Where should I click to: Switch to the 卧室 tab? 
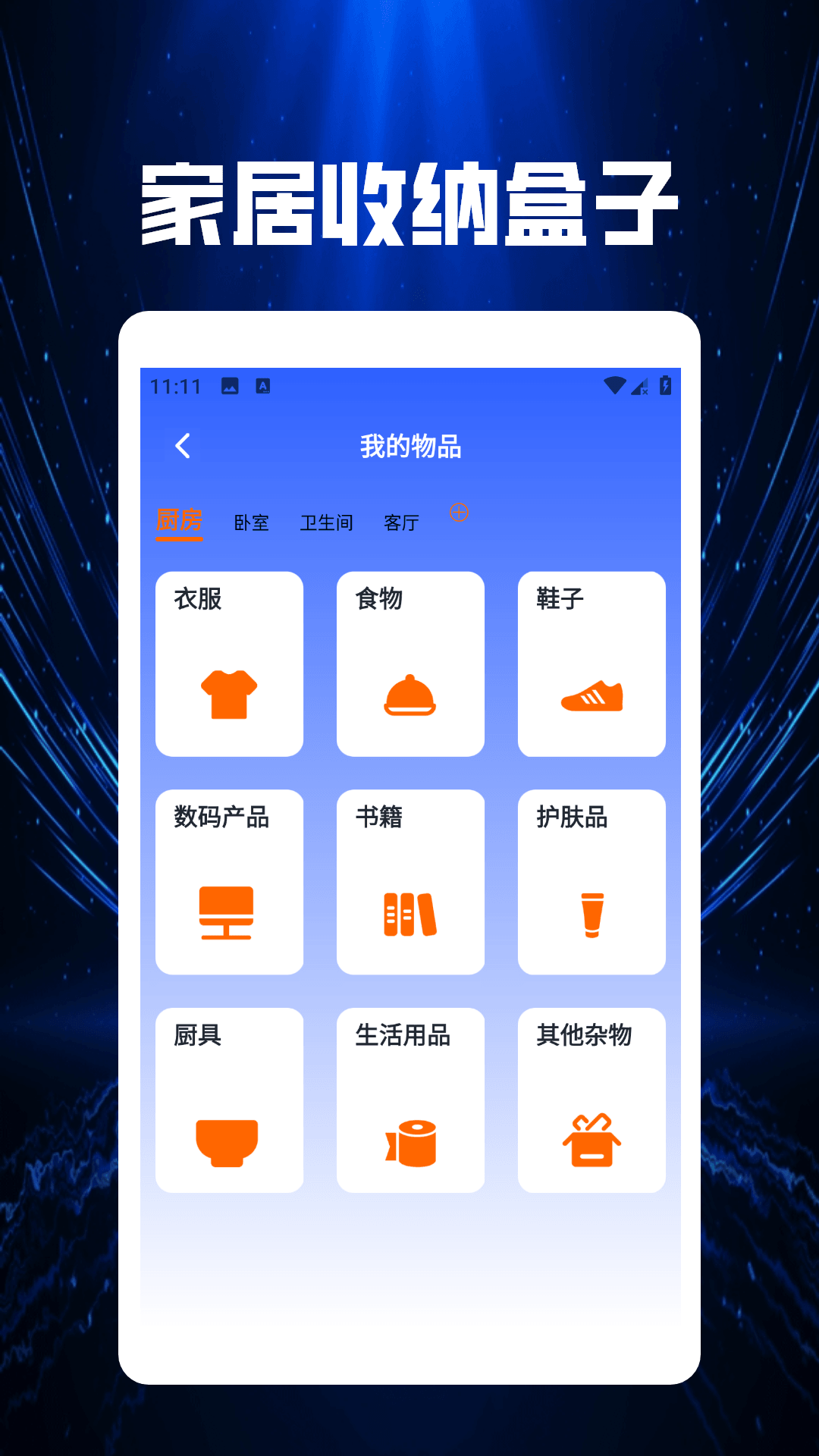[x=253, y=521]
